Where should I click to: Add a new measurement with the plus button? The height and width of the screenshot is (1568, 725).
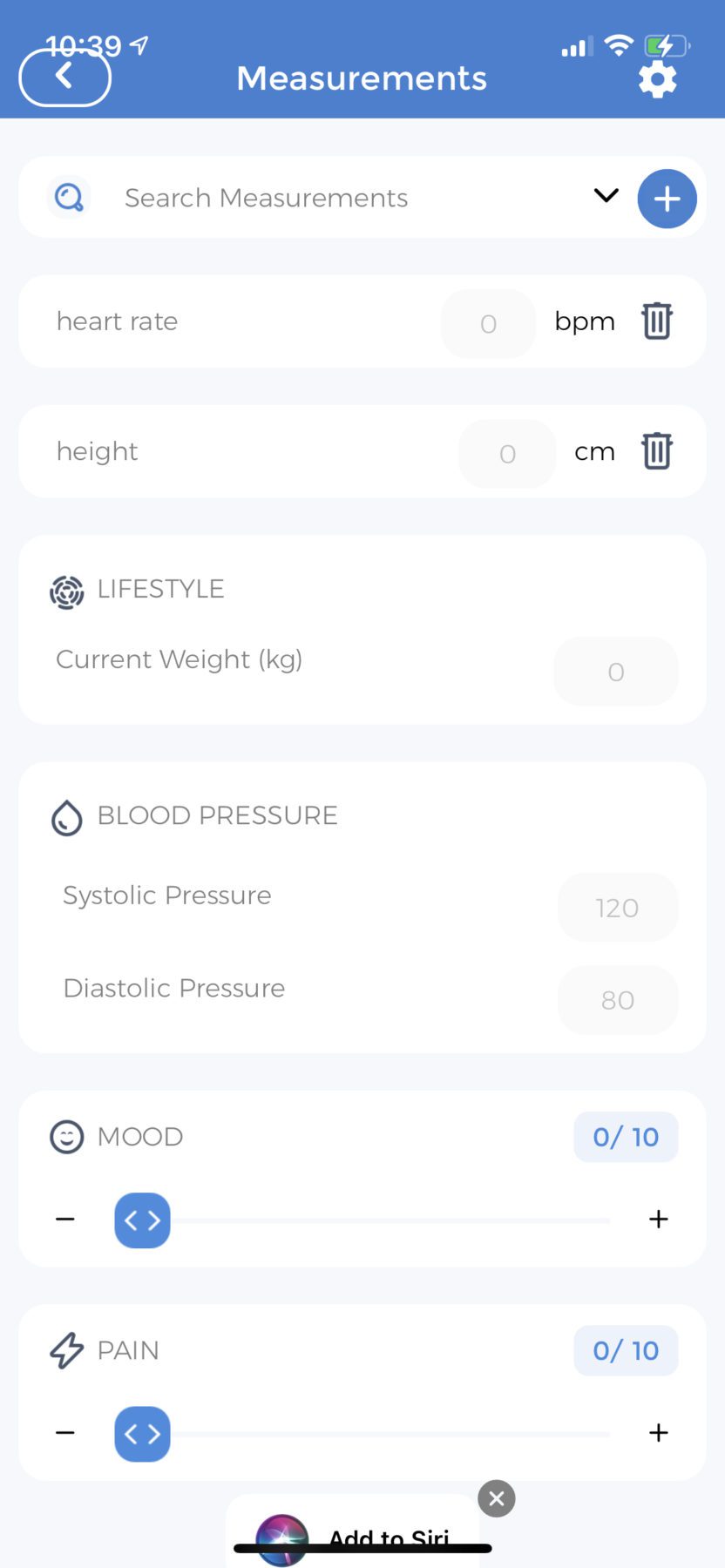667,199
